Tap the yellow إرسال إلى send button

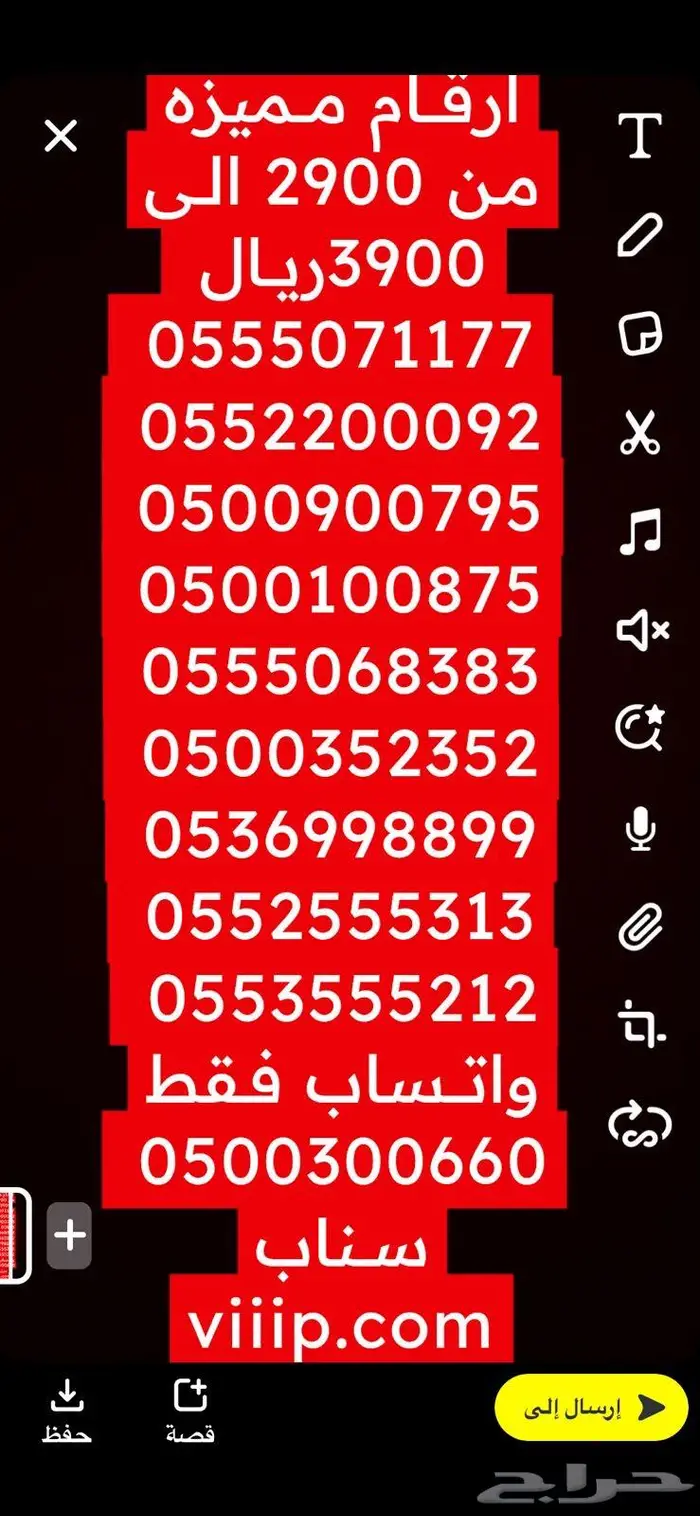click(591, 1407)
